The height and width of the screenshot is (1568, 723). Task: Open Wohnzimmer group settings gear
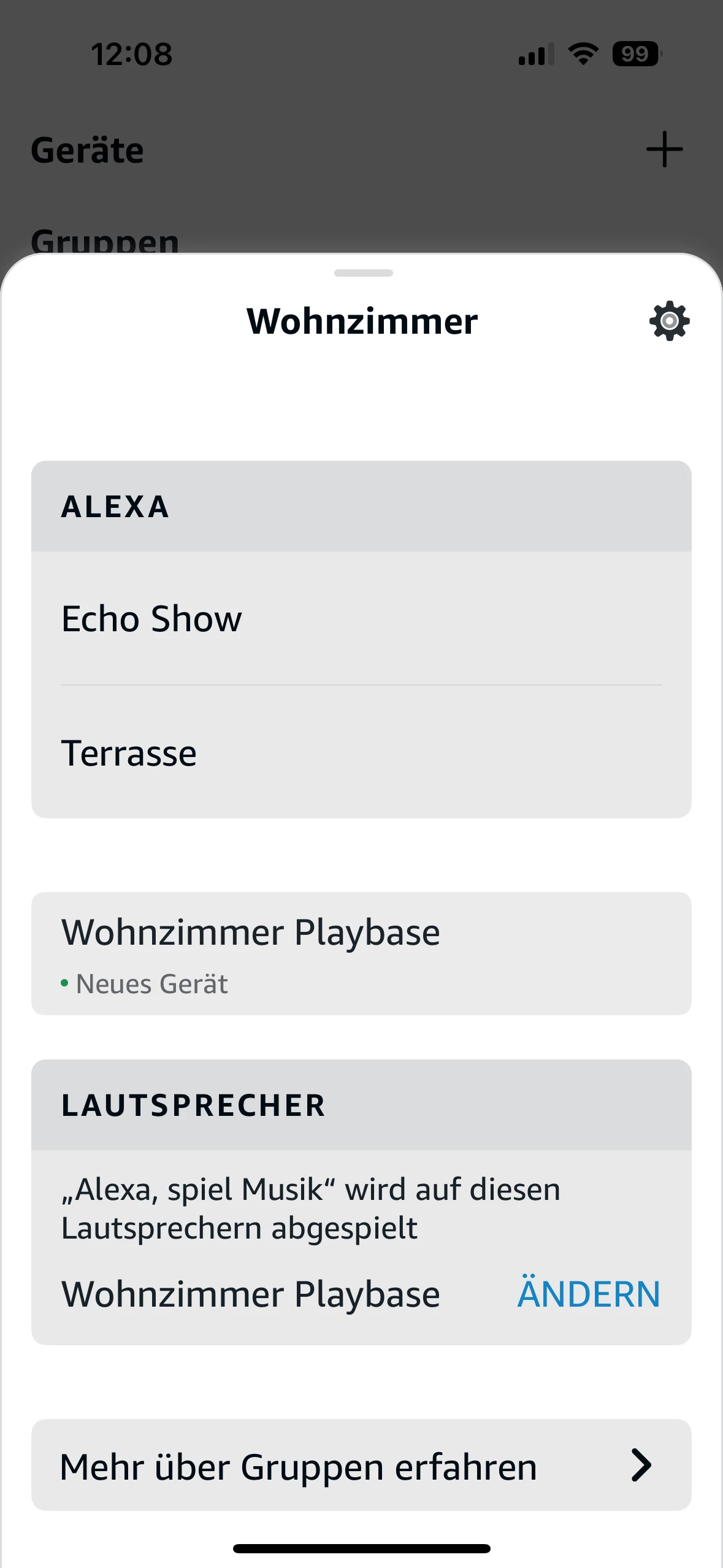(669, 321)
